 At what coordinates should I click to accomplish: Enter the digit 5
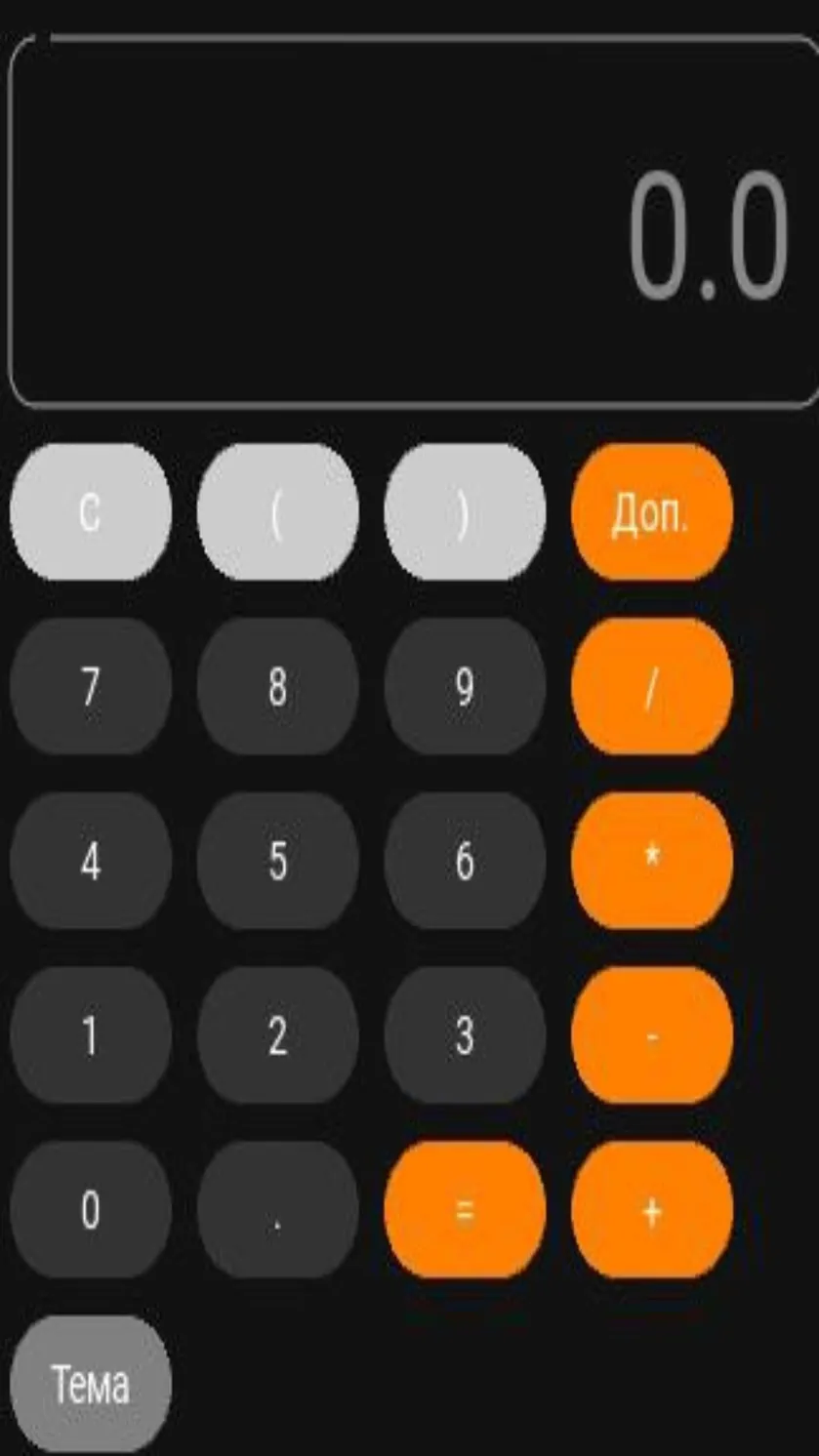pos(277,861)
